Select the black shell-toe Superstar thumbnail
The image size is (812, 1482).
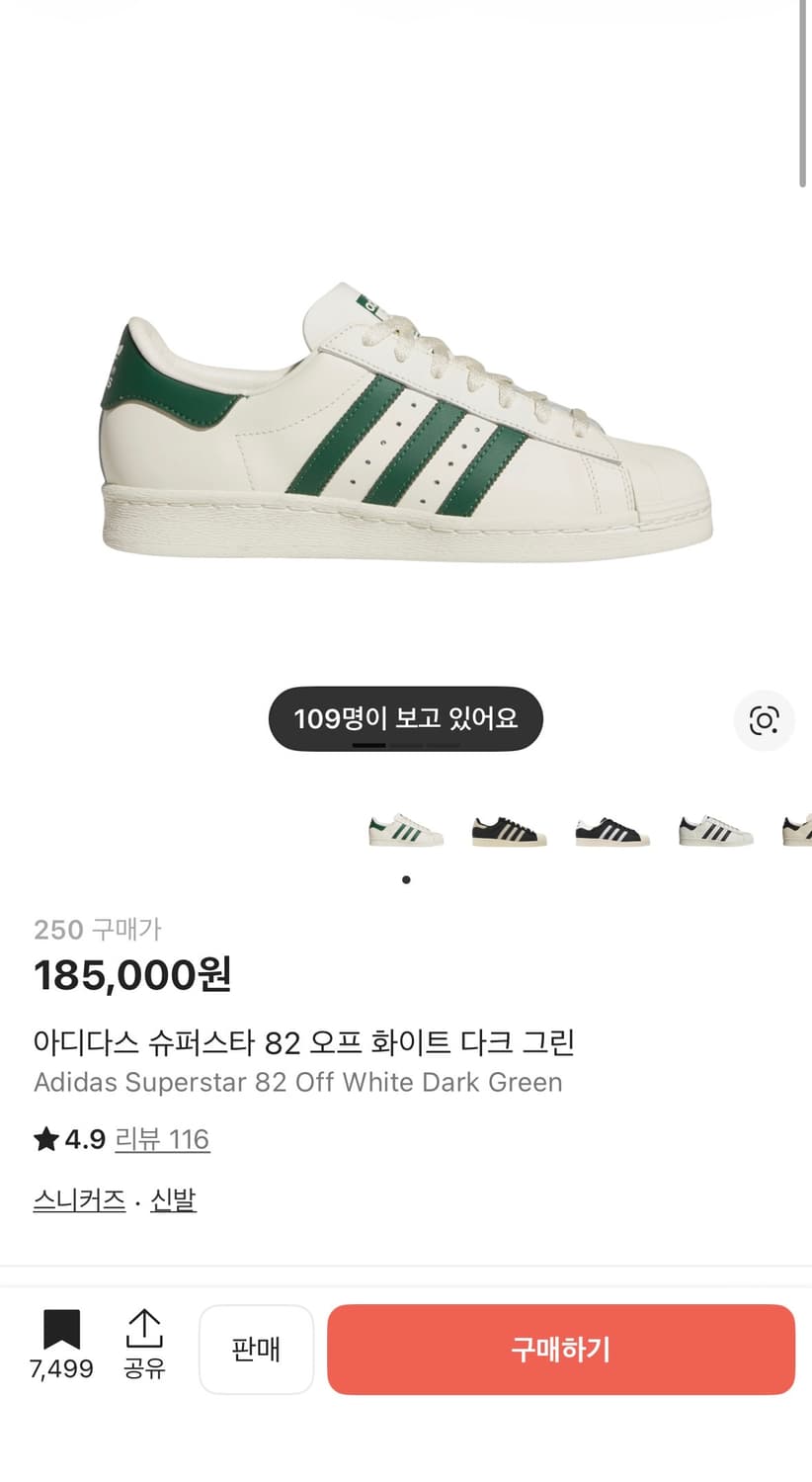coord(609,830)
